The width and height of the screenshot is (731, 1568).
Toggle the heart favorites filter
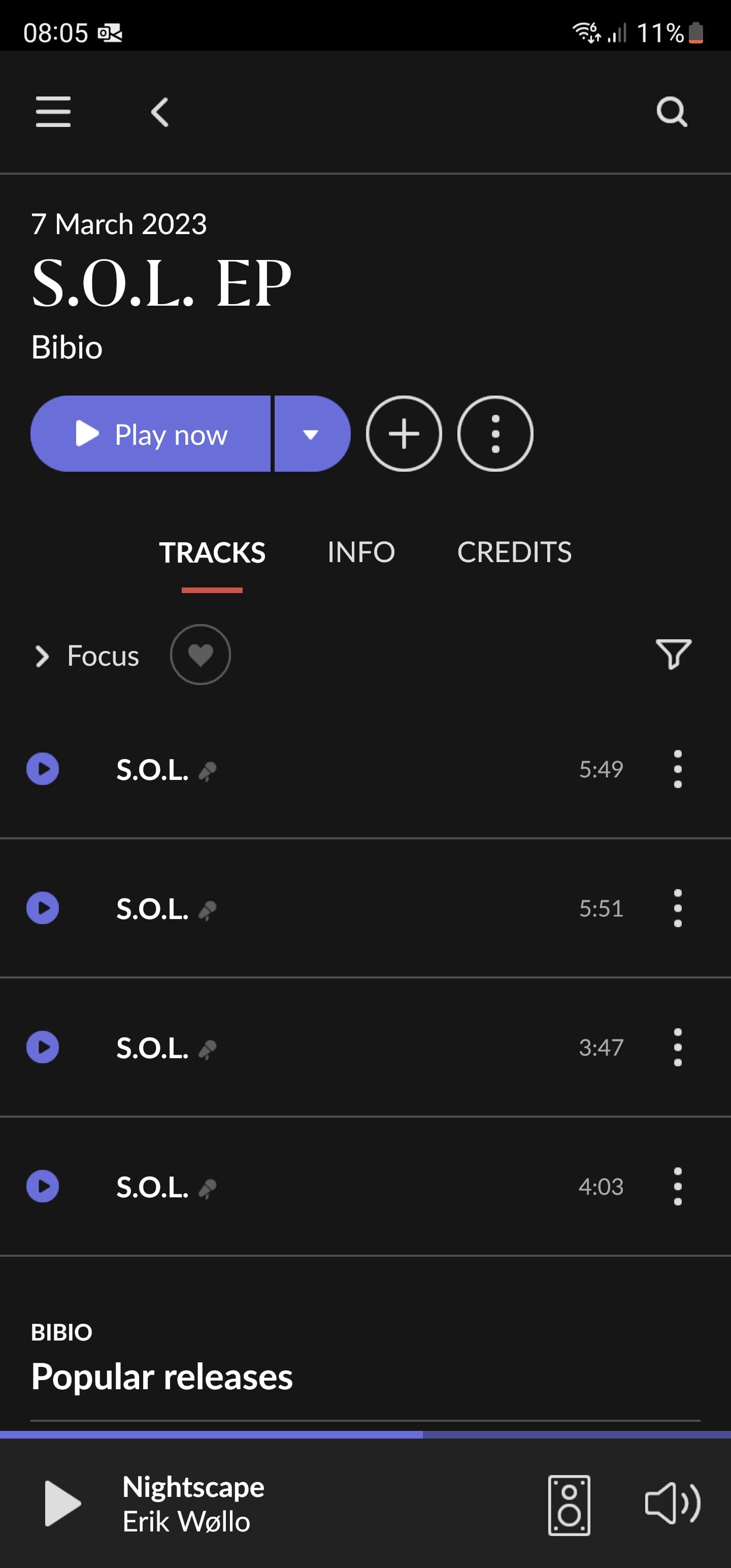pos(200,655)
